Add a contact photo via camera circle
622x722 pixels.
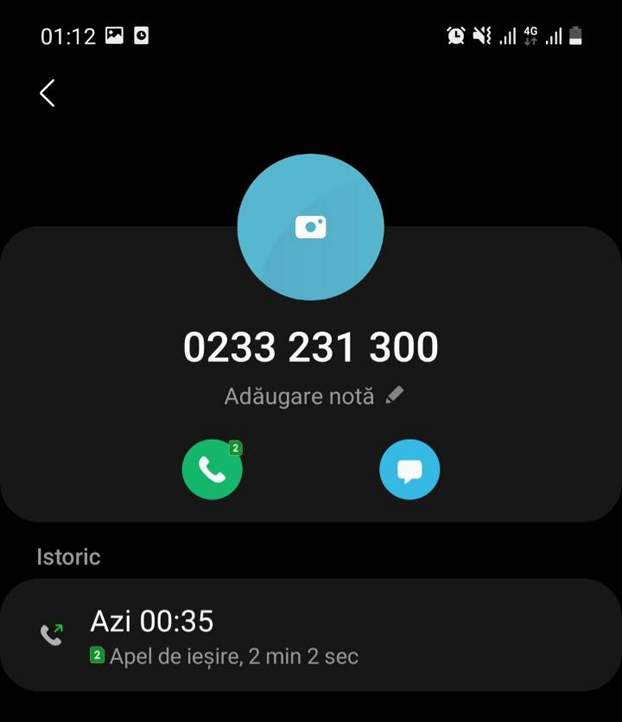coord(311,227)
